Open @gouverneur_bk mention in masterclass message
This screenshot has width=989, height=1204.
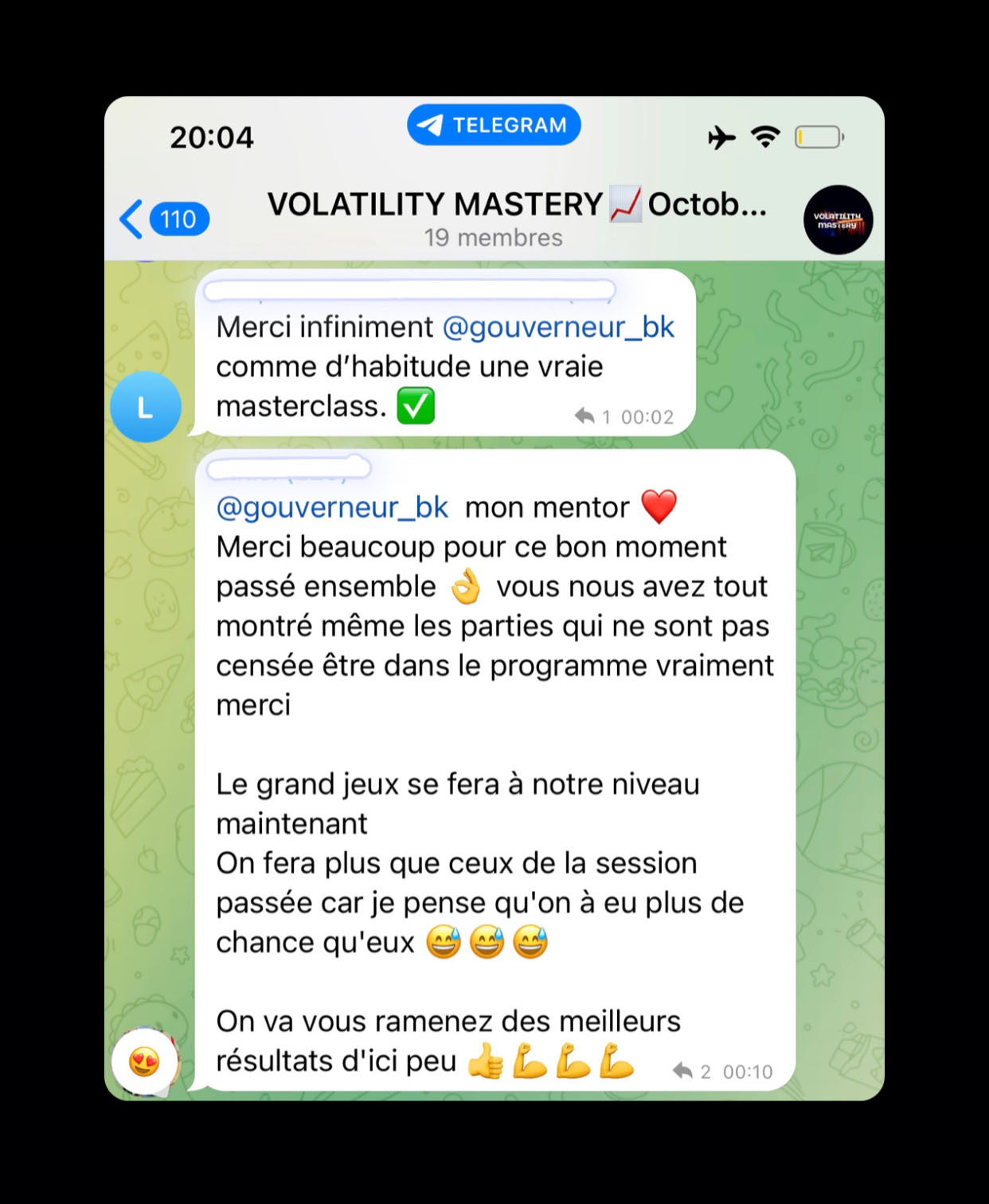pos(557,327)
